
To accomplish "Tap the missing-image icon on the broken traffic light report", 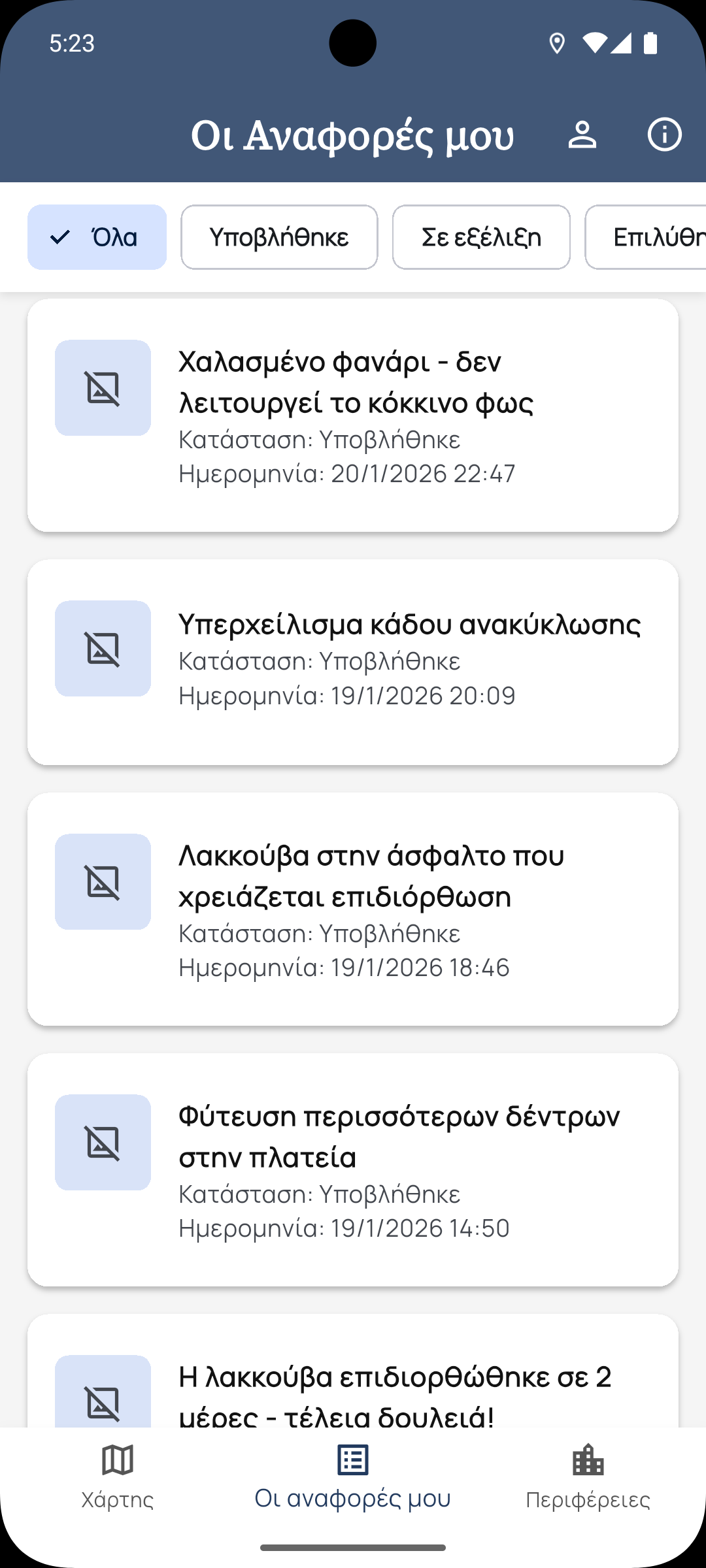I will (103, 387).
